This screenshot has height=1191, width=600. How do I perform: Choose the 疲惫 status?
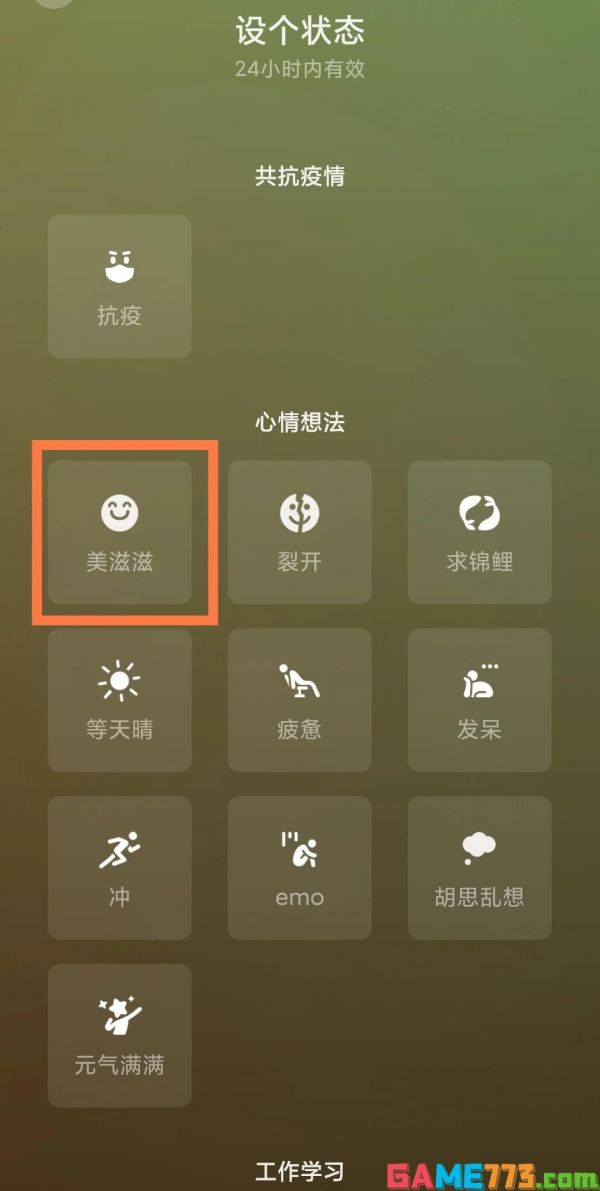[299, 700]
